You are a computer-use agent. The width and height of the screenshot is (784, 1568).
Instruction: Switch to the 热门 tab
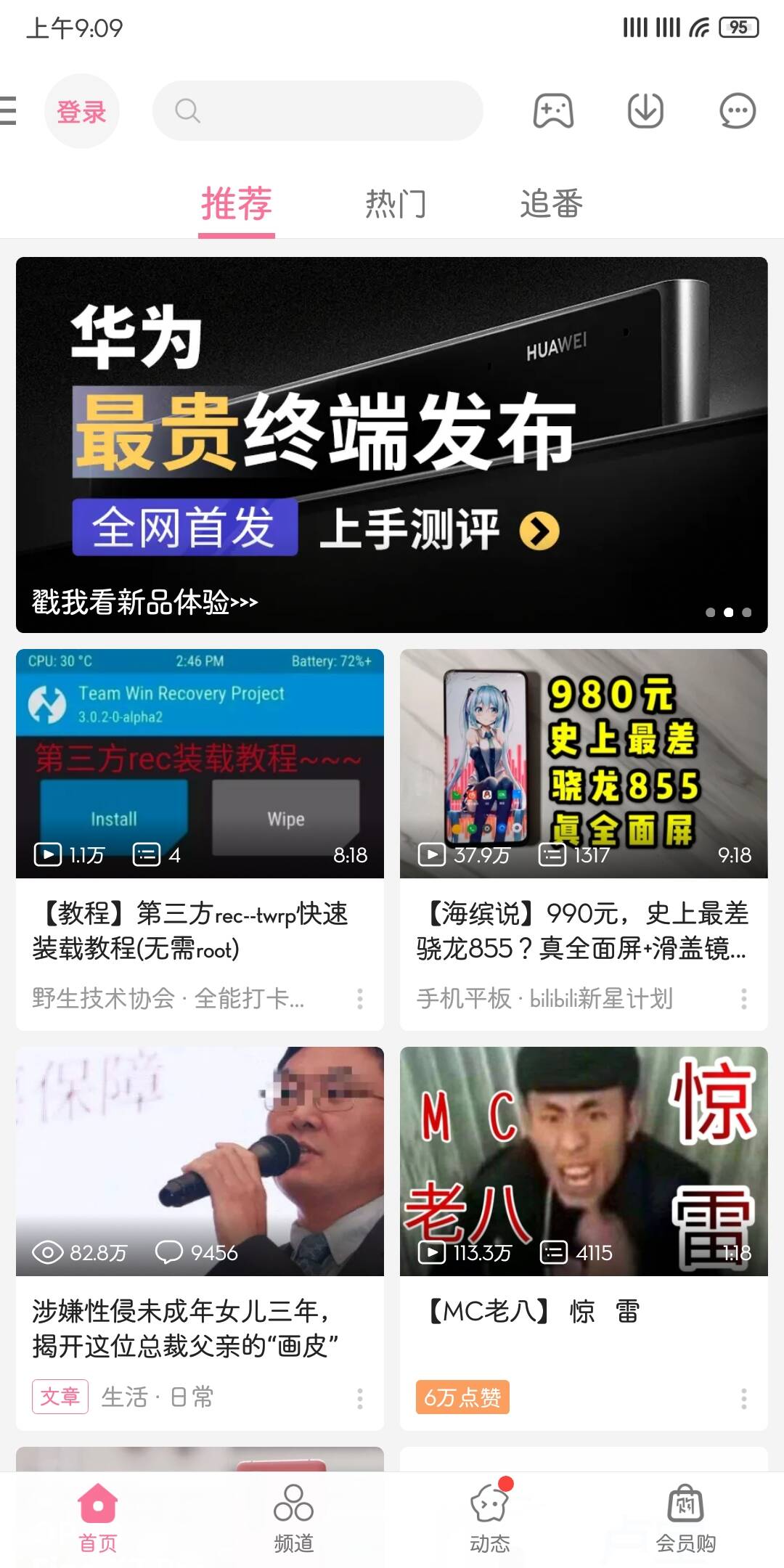[x=396, y=204]
